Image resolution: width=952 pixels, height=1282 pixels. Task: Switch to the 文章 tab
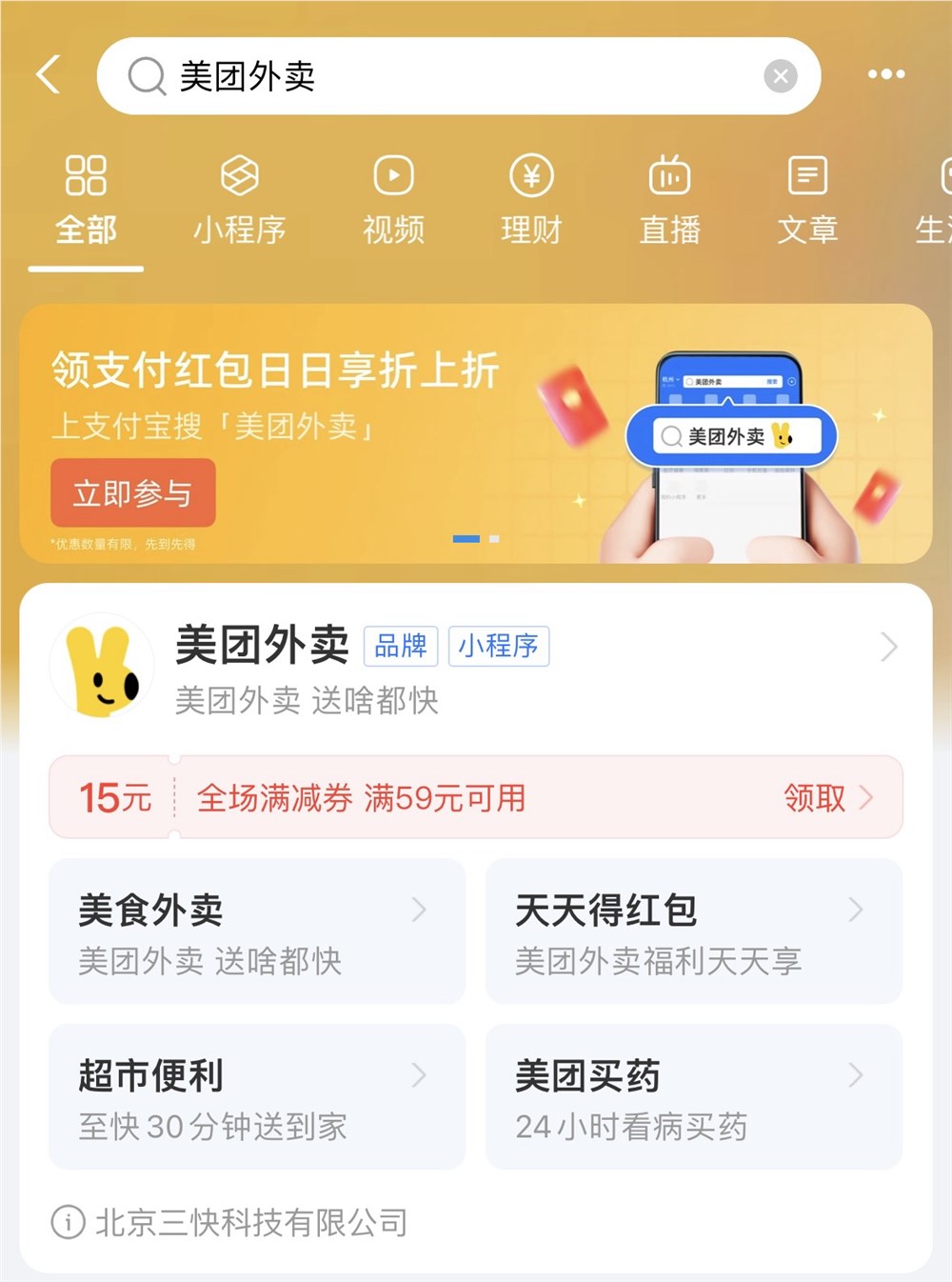tap(807, 200)
